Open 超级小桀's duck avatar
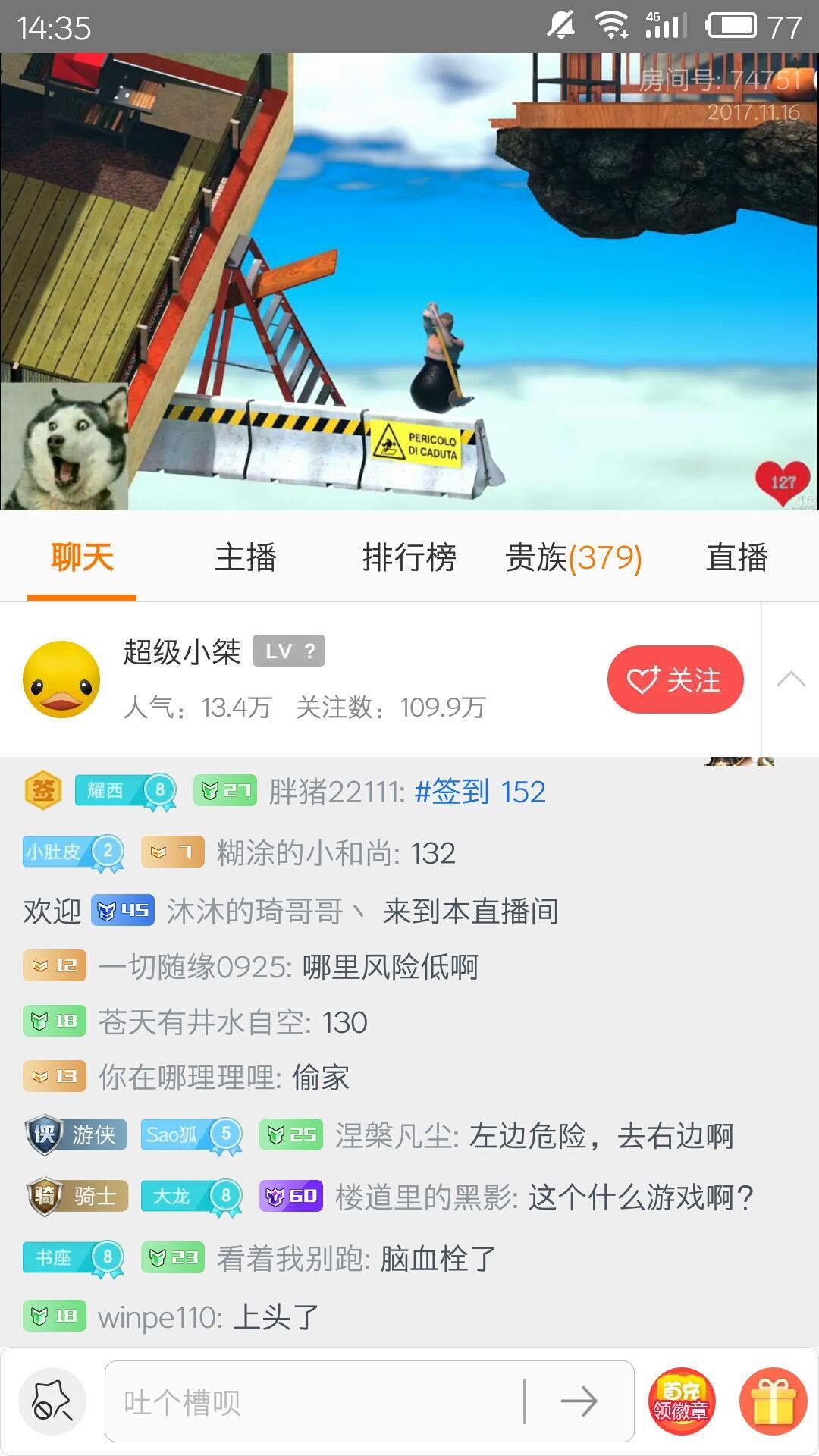This screenshot has width=819, height=1456. (61, 679)
